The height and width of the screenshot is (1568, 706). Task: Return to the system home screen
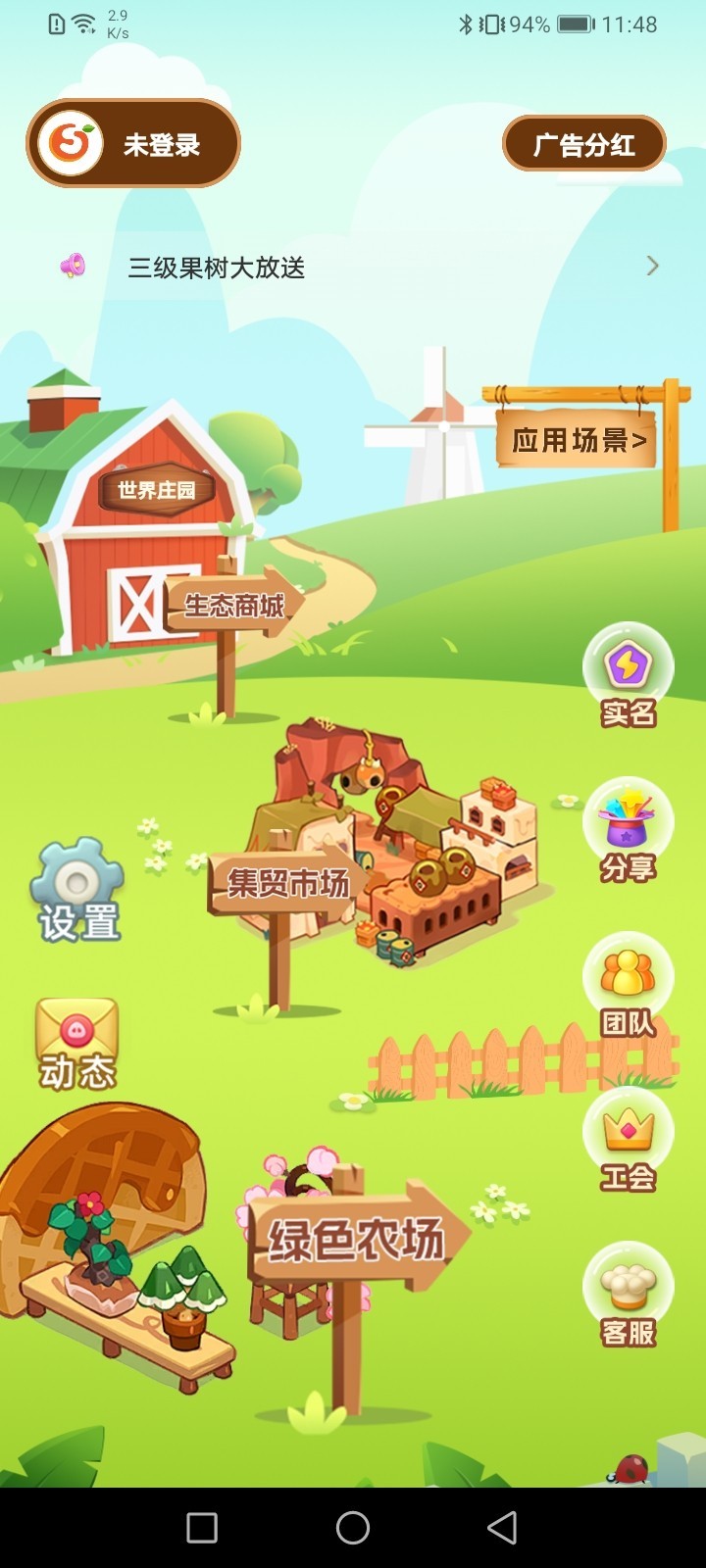click(x=353, y=1527)
